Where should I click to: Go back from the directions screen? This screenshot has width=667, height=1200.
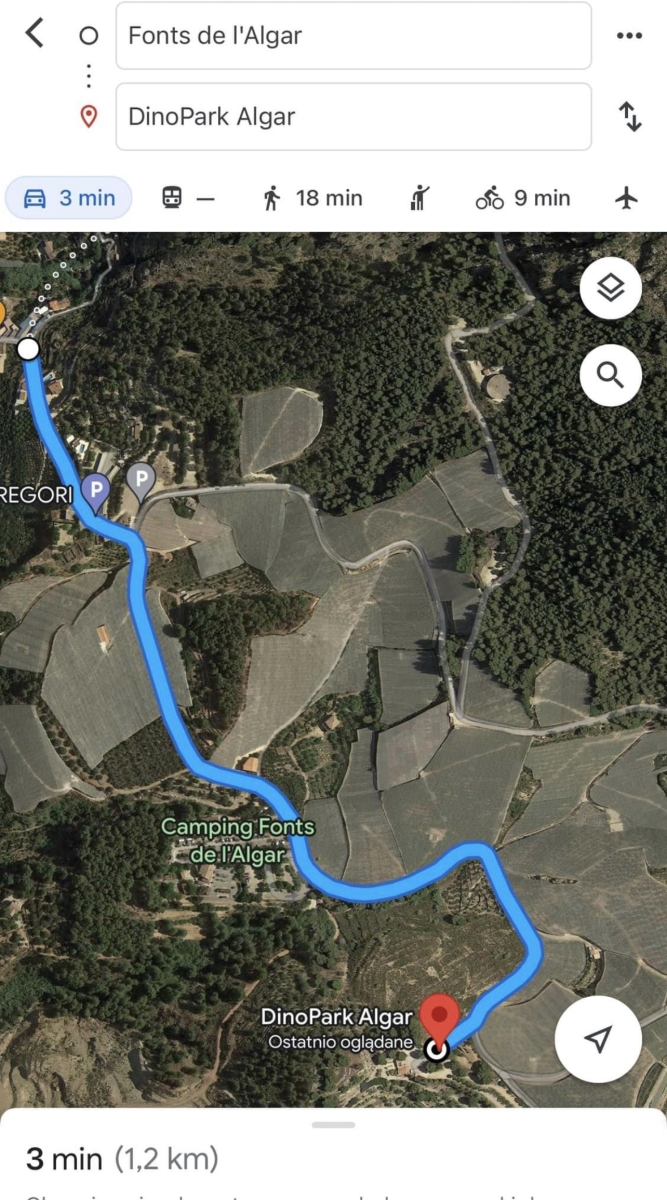click(35, 34)
